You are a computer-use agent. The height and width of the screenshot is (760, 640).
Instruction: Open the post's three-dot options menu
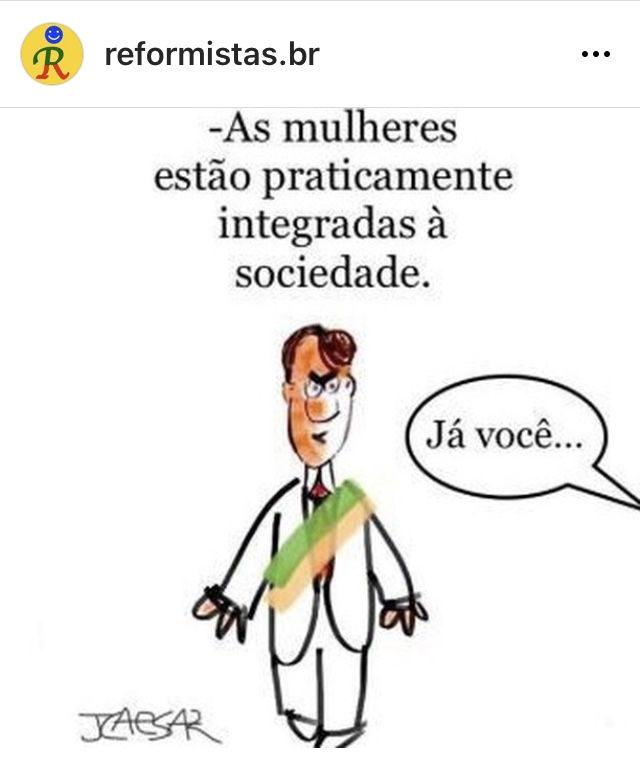[595, 55]
